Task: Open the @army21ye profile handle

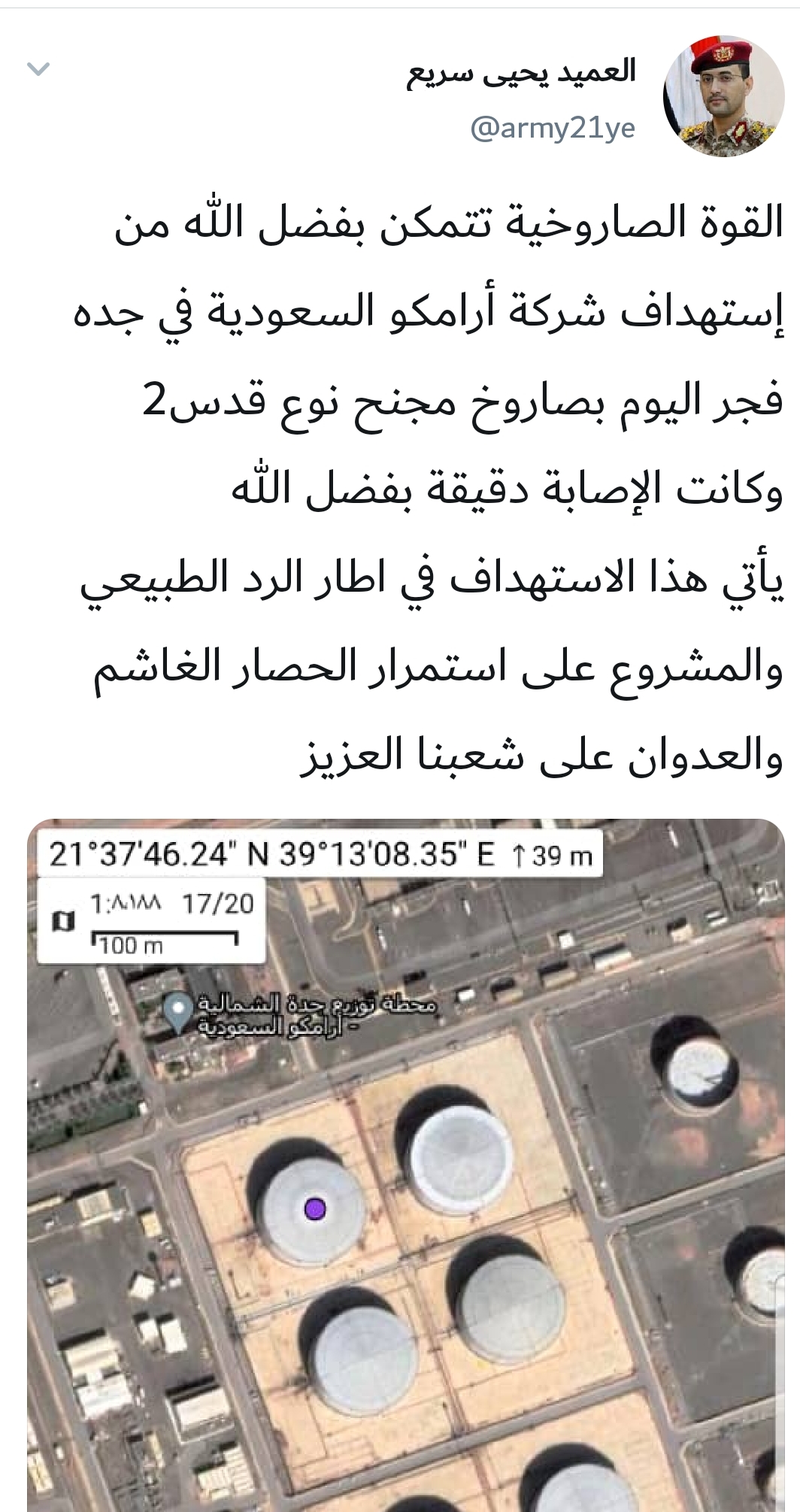Action: click(553, 129)
